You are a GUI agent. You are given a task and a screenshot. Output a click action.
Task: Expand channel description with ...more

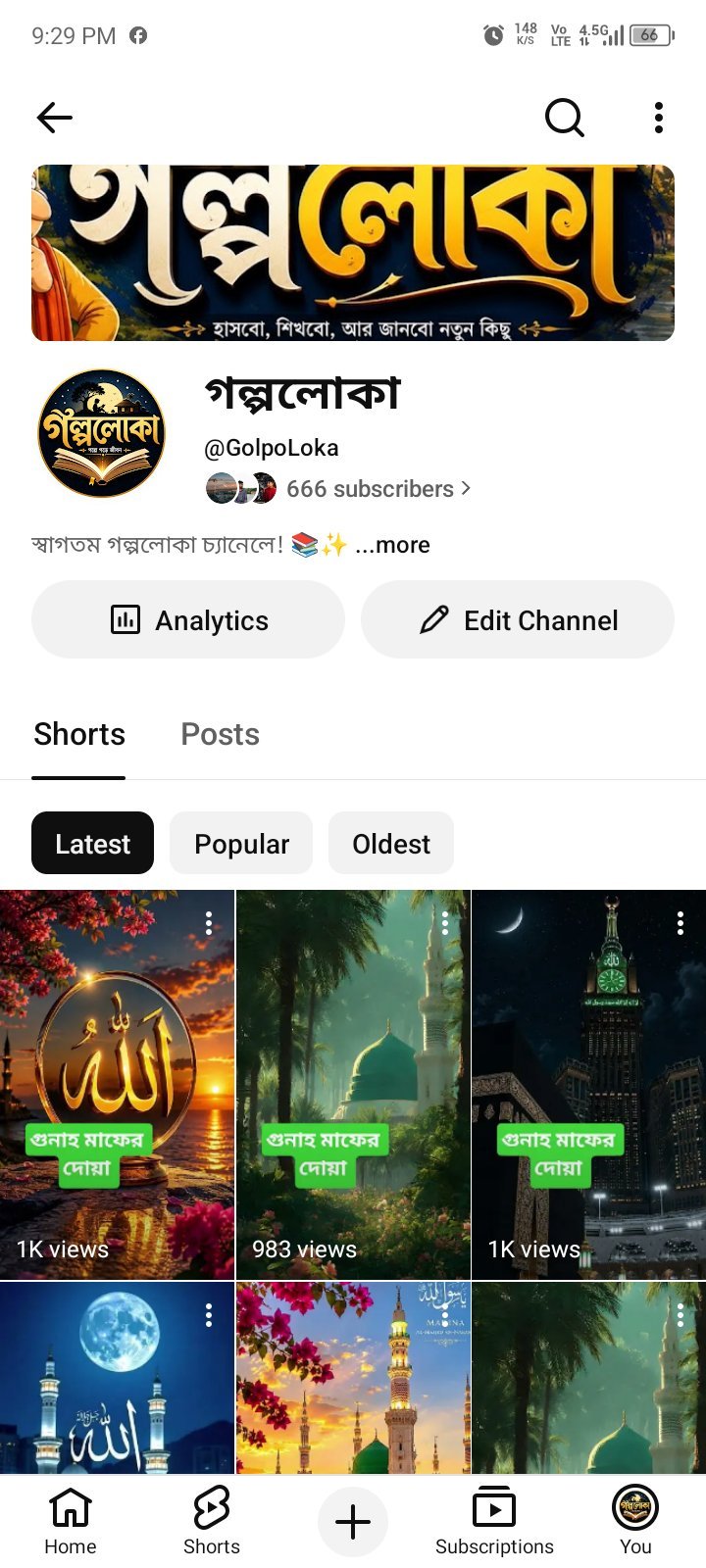click(x=392, y=545)
